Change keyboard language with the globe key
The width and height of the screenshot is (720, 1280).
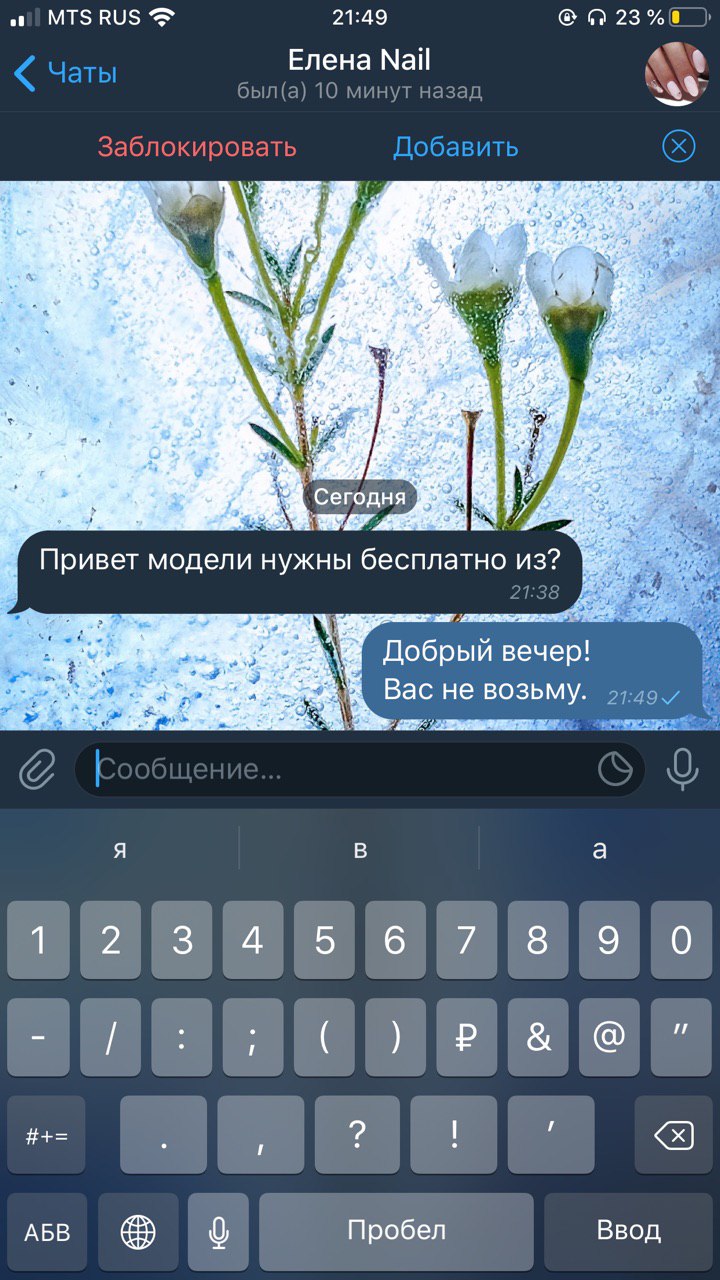[138, 1231]
